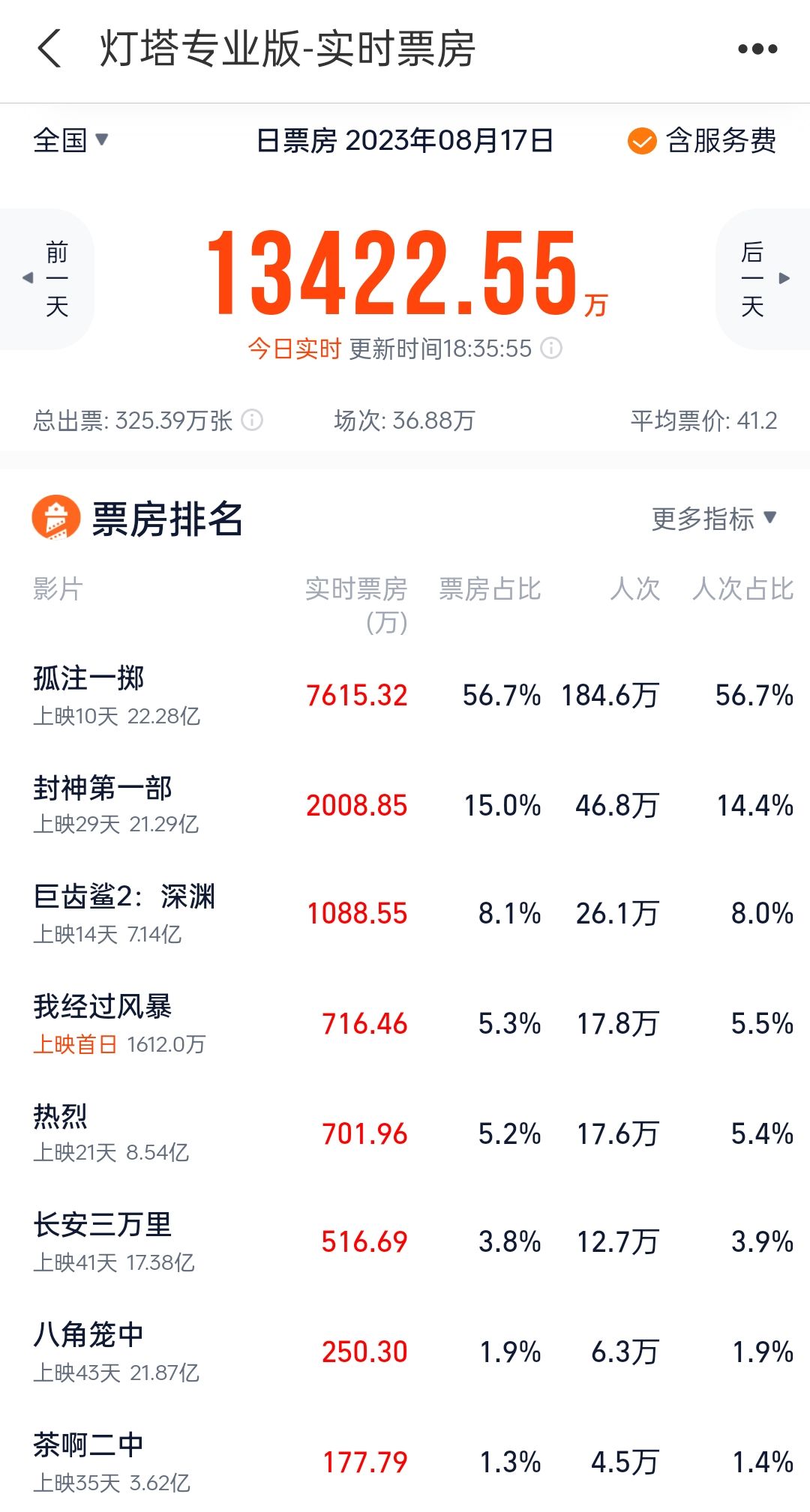Open the 我经过风暴 movie row
Viewport: 810px width, 1512px height.
tap(405, 1024)
